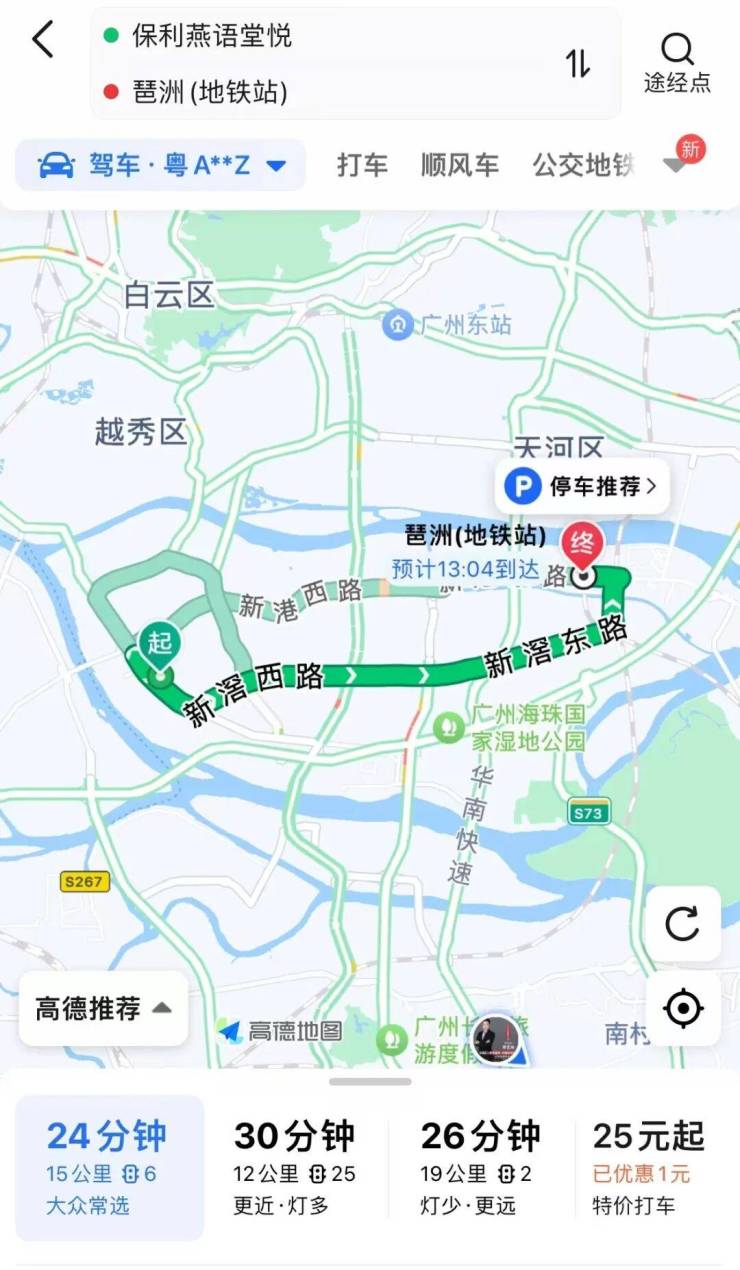This screenshot has height=1270, width=740.
Task: Select the 24分钟 大众常选 route
Action: coord(109,1167)
